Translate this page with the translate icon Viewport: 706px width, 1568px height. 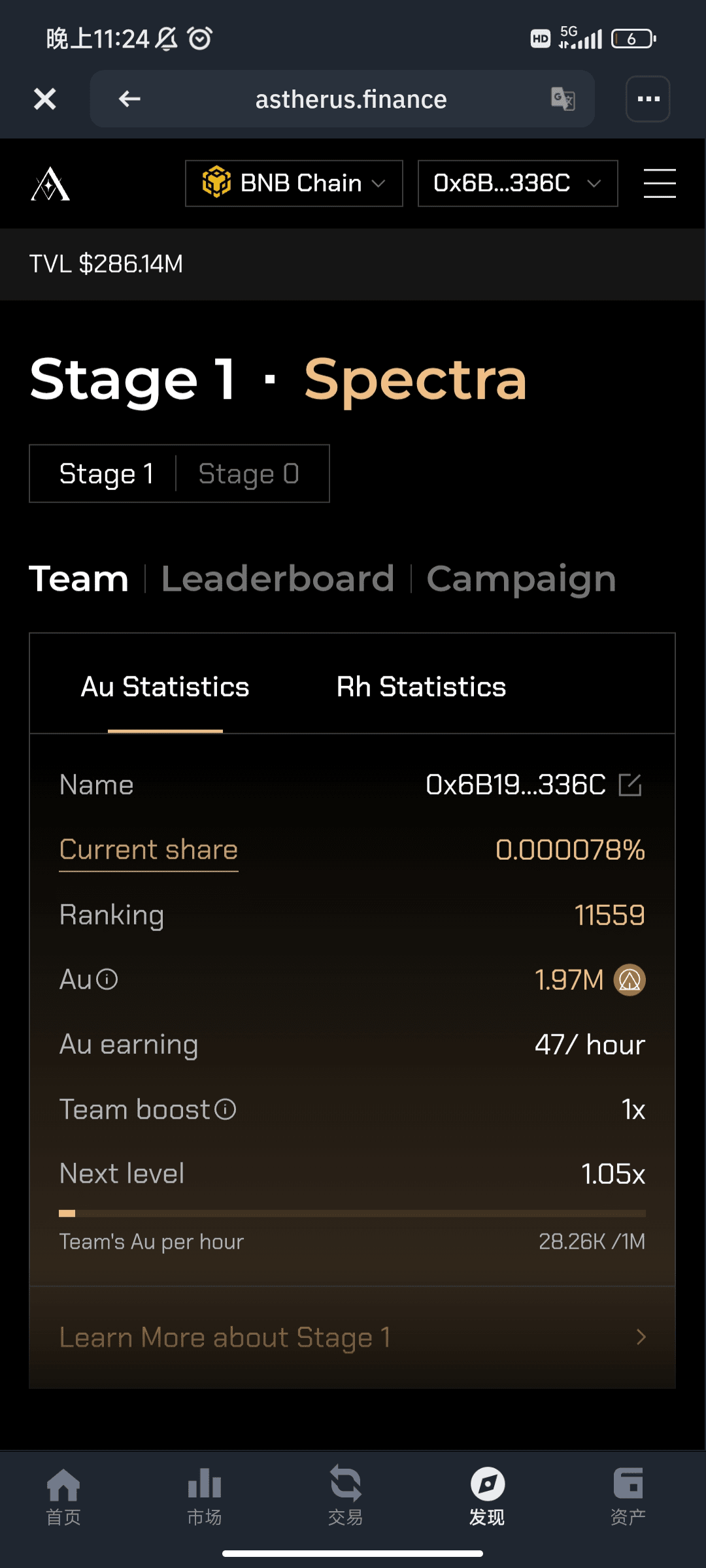tap(562, 99)
